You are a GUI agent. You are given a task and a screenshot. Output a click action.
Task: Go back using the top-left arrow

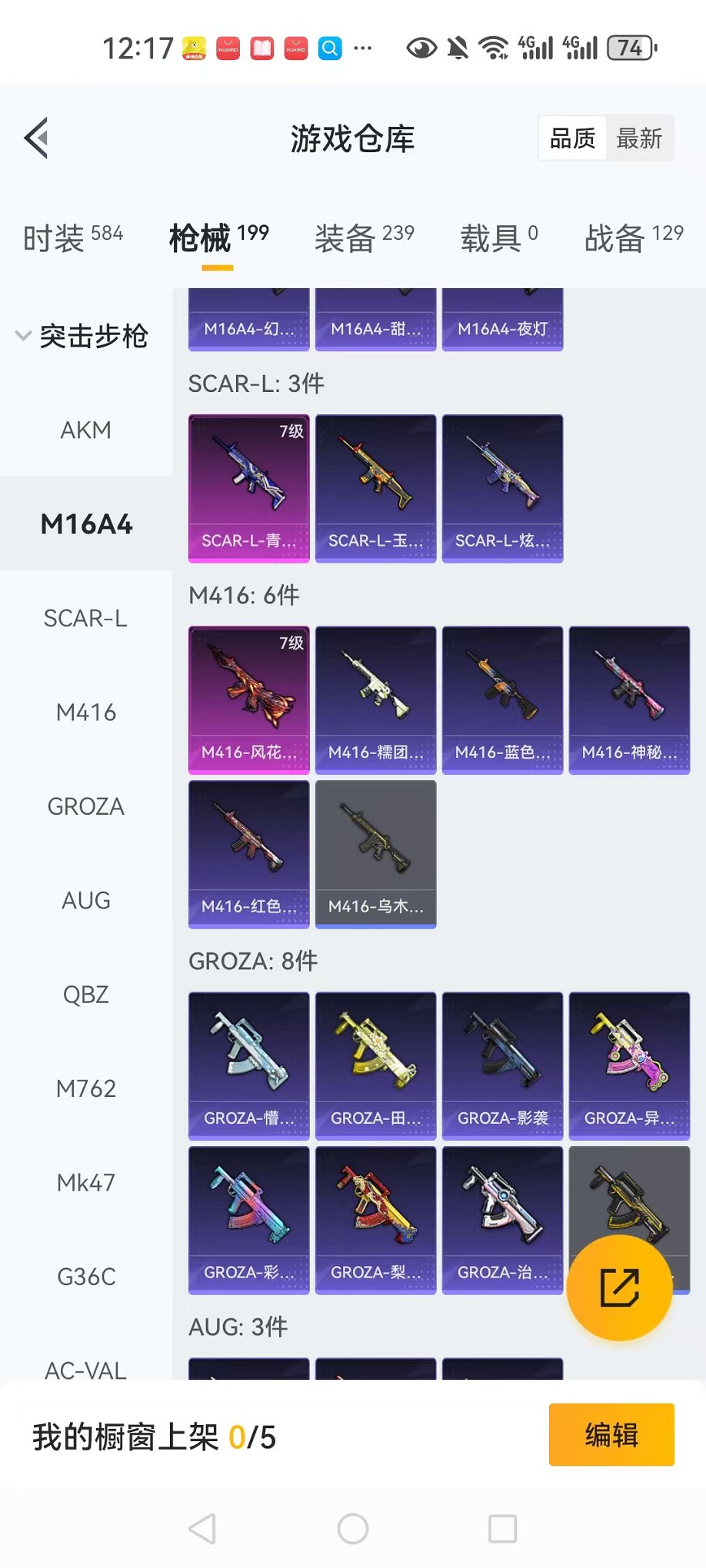tap(37, 138)
